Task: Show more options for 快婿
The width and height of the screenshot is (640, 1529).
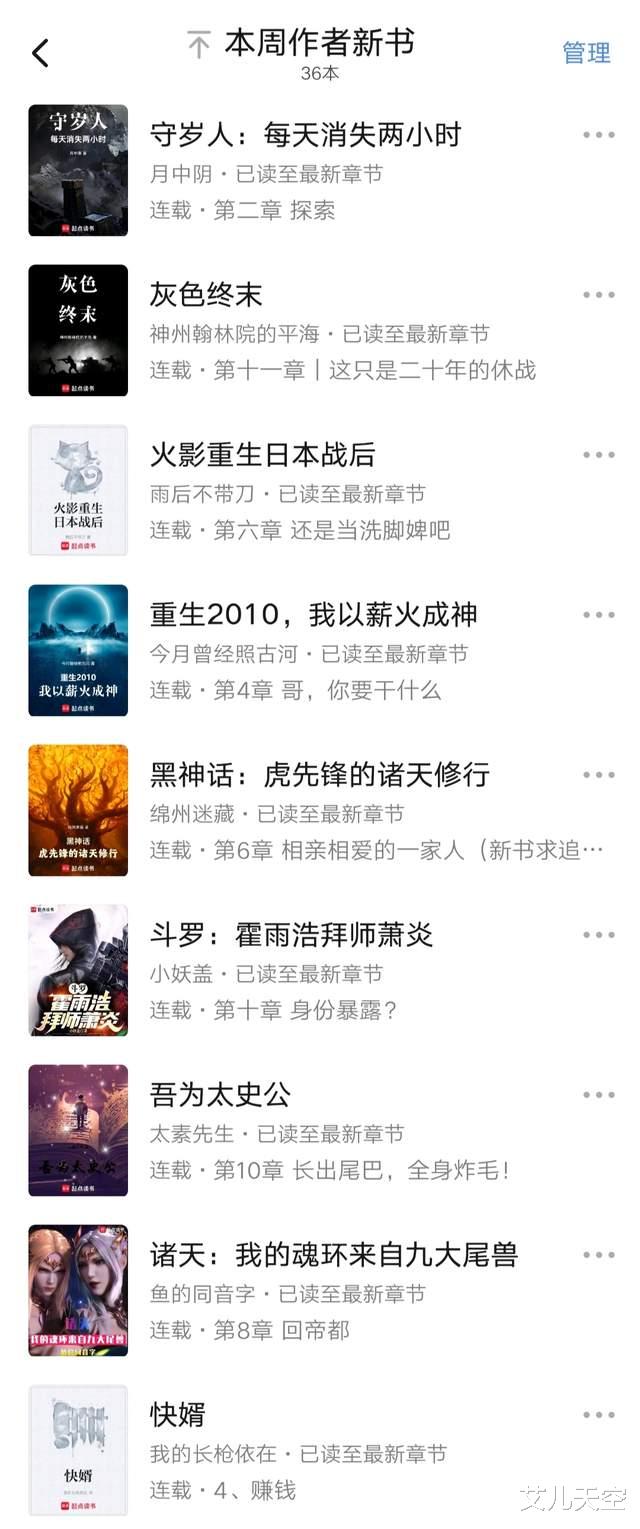Action: coord(598,1415)
